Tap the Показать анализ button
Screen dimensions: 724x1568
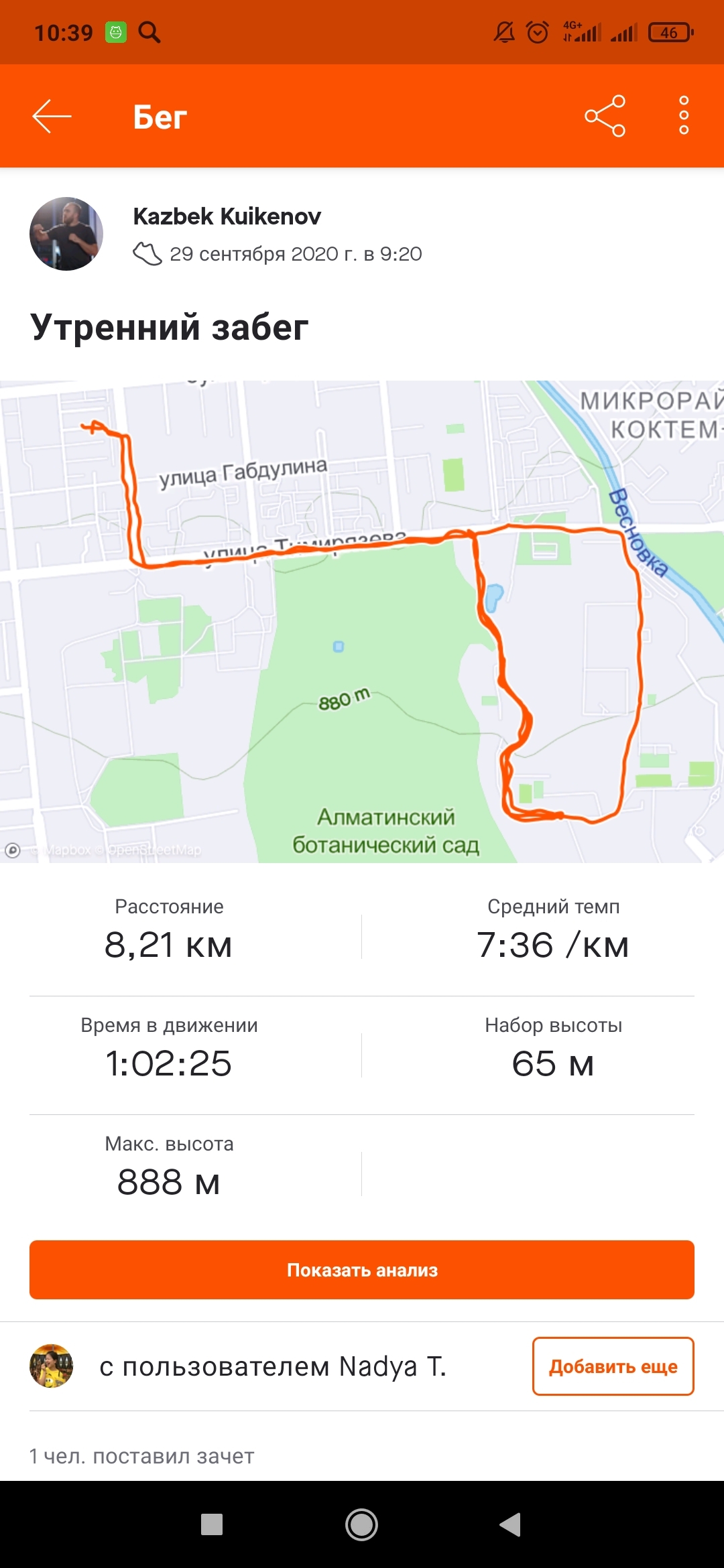coord(362,1270)
